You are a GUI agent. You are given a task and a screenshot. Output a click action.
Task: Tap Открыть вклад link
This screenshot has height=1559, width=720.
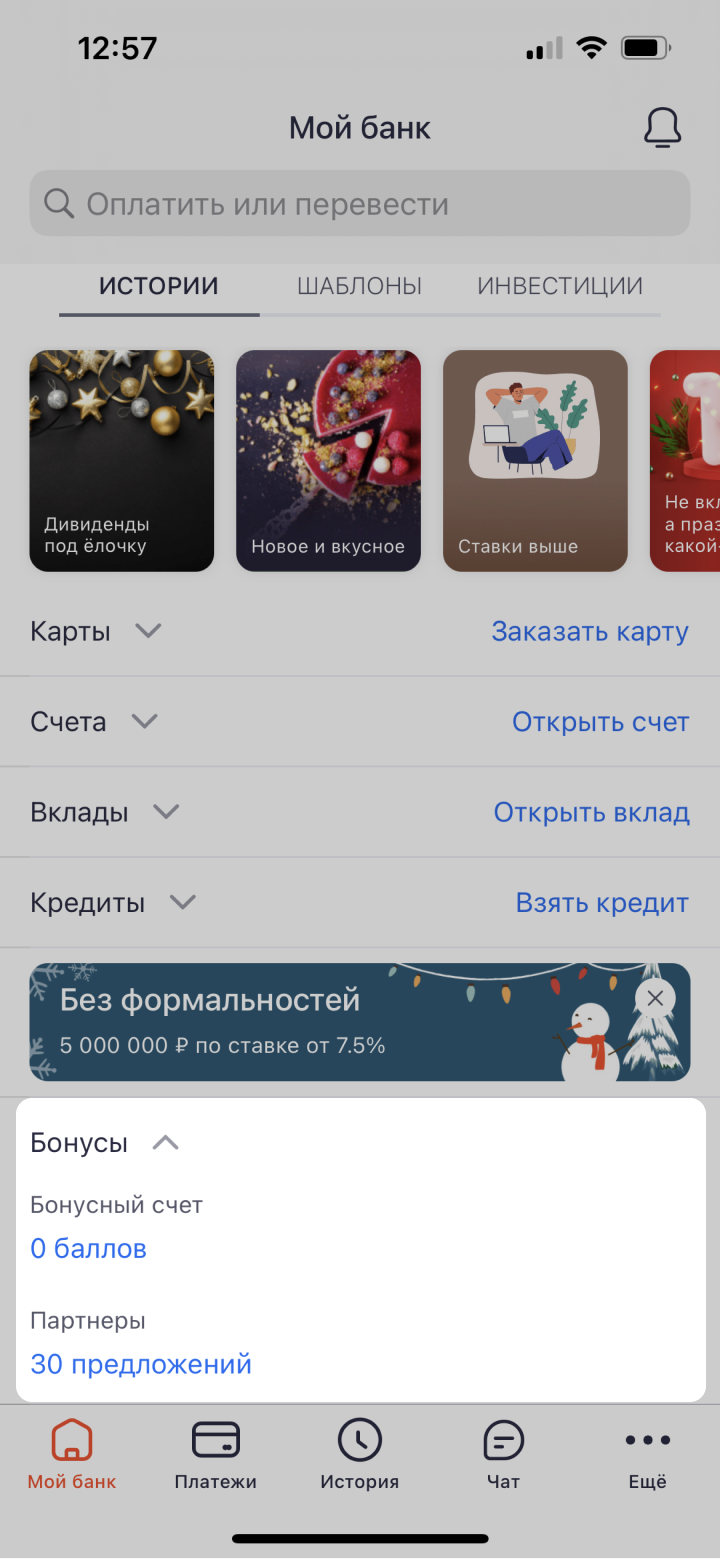(x=591, y=813)
